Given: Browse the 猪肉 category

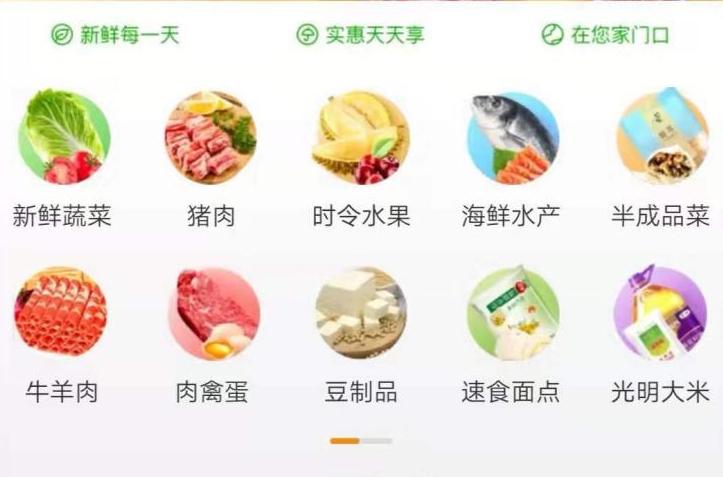Looking at the screenshot, I should click(x=211, y=138).
